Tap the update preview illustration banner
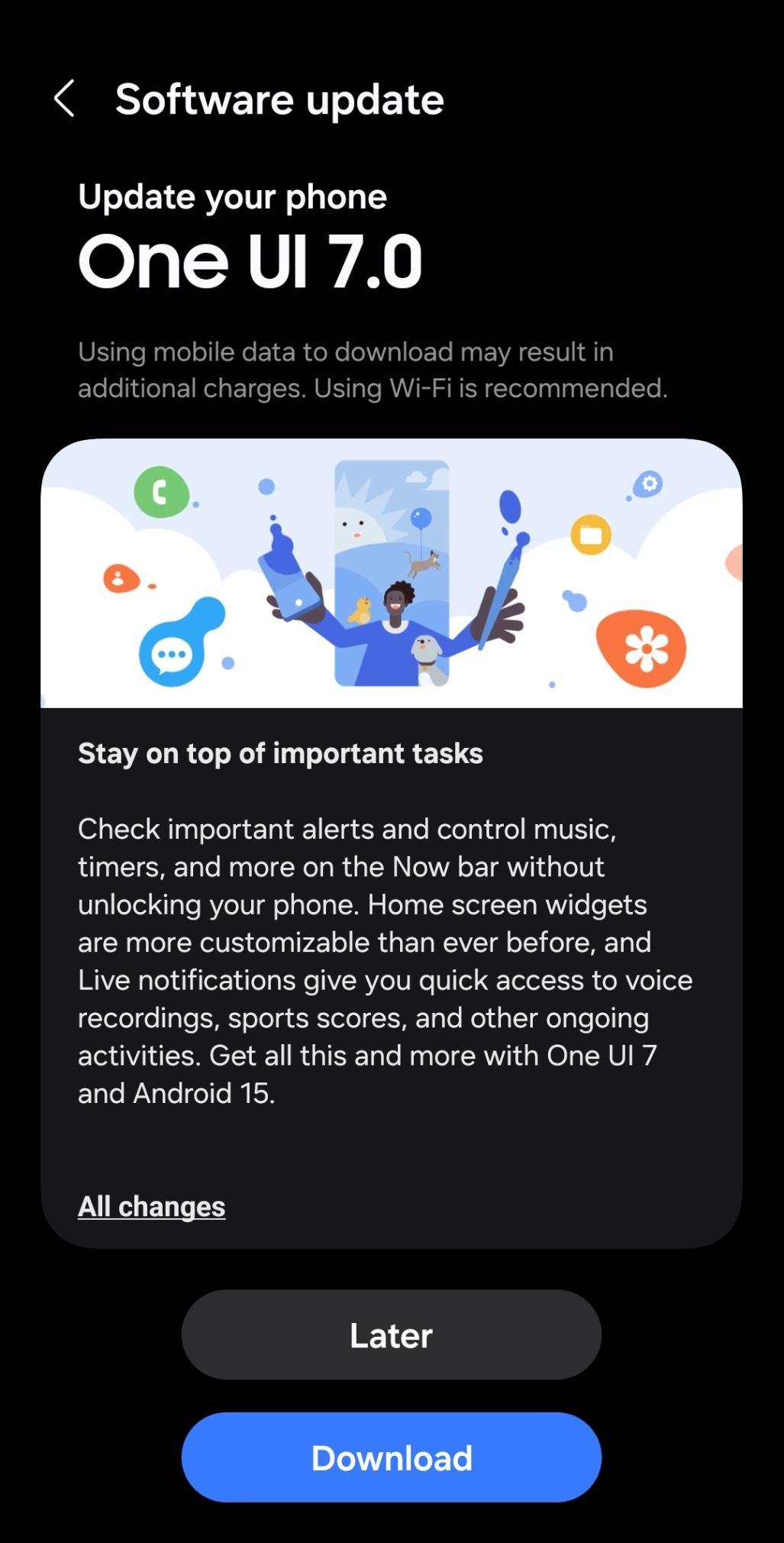This screenshot has height=1543, width=784. tap(392, 573)
